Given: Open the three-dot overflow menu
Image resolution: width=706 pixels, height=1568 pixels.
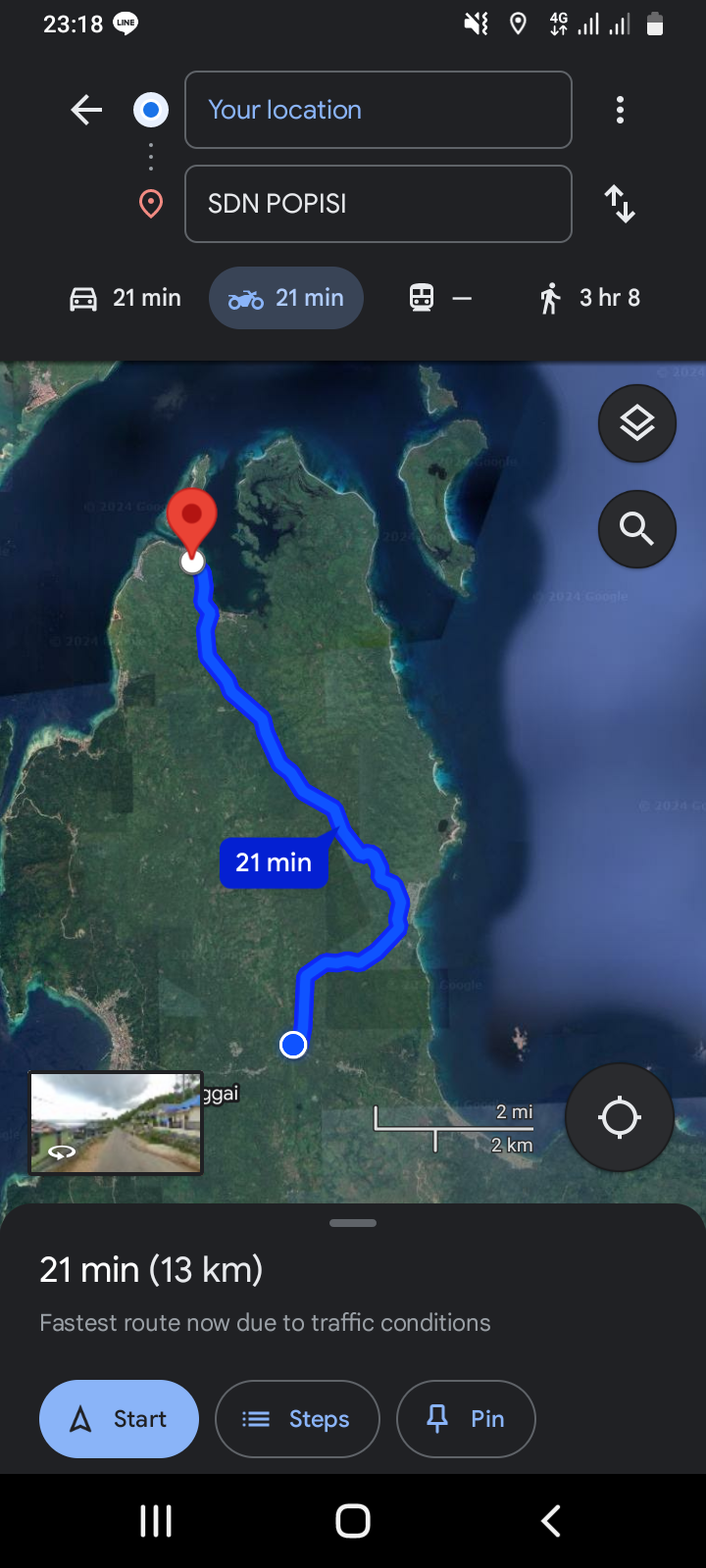Looking at the screenshot, I should click(620, 110).
